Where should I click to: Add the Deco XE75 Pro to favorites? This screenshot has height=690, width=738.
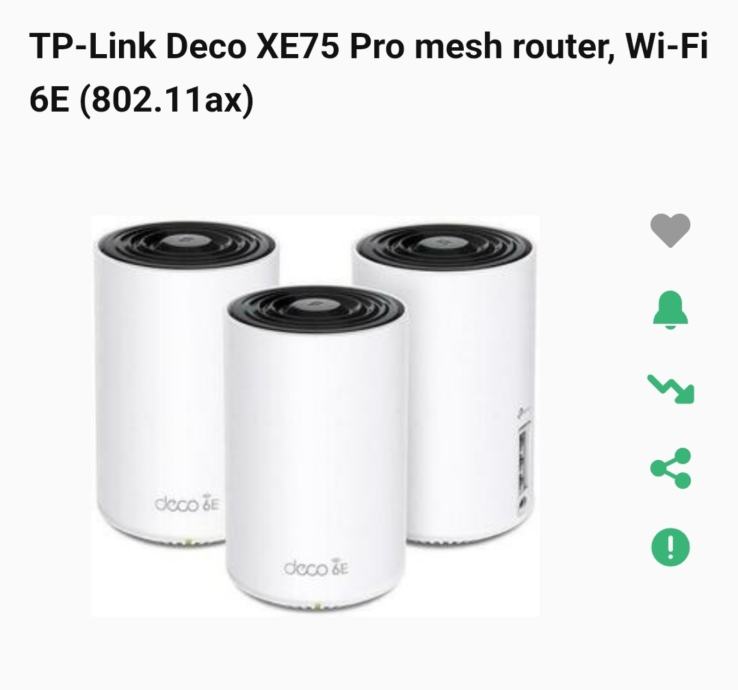point(670,231)
